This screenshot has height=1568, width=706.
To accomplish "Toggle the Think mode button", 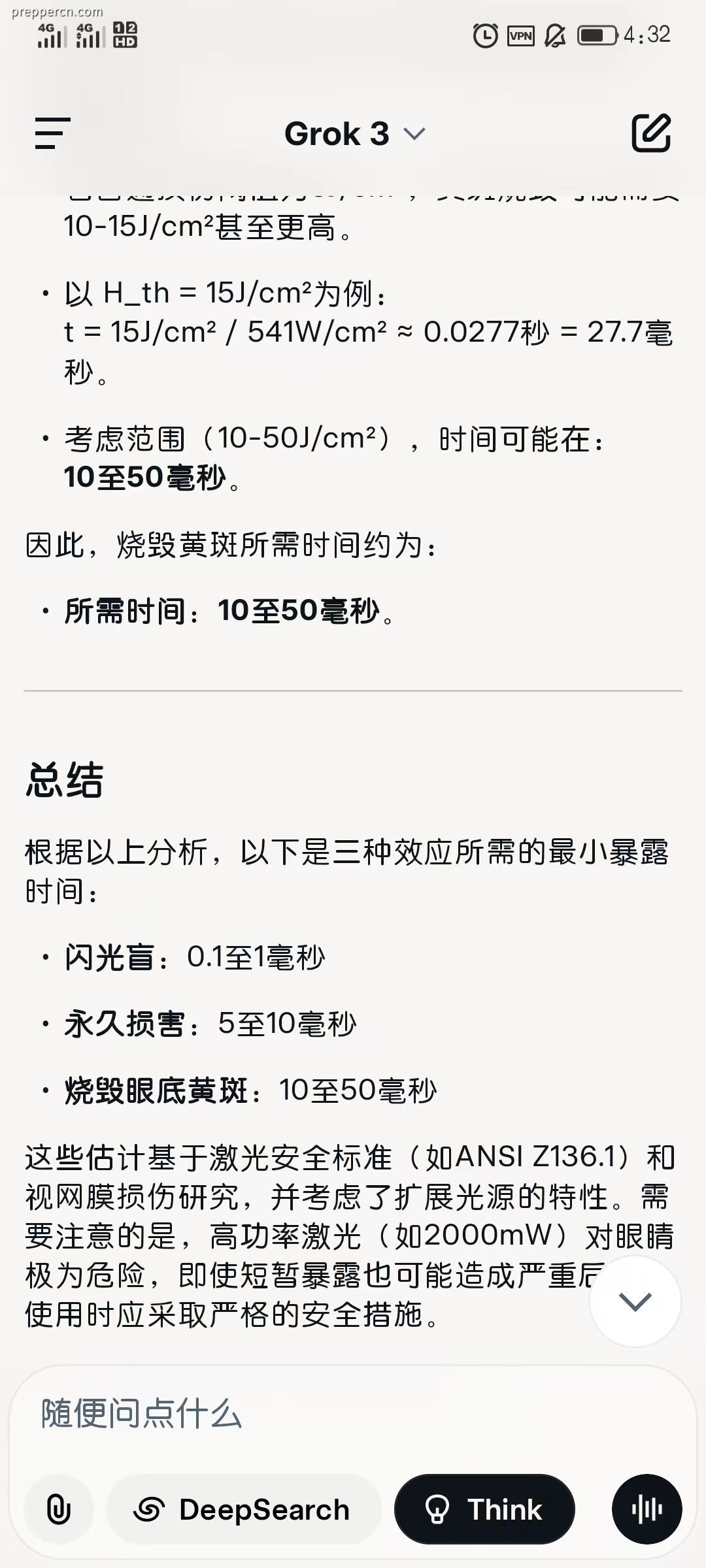I will [484, 1509].
